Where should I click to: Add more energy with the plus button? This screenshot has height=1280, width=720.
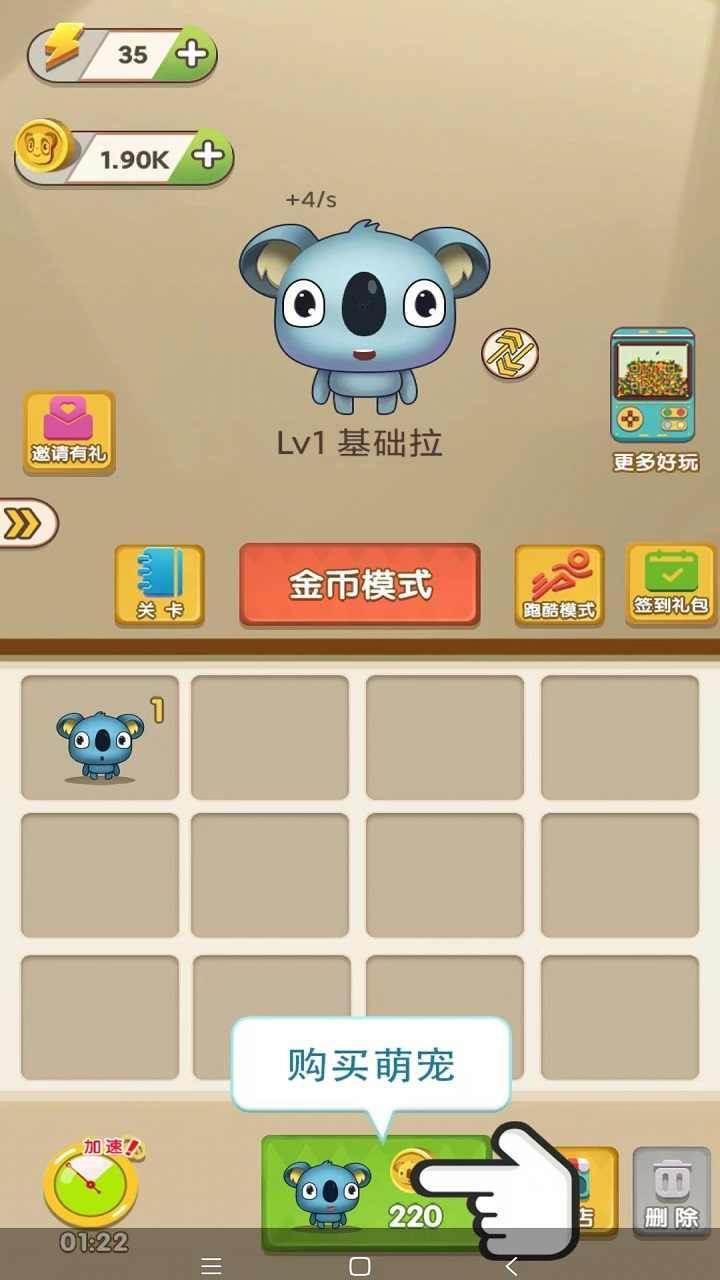pyautogui.click(x=191, y=54)
